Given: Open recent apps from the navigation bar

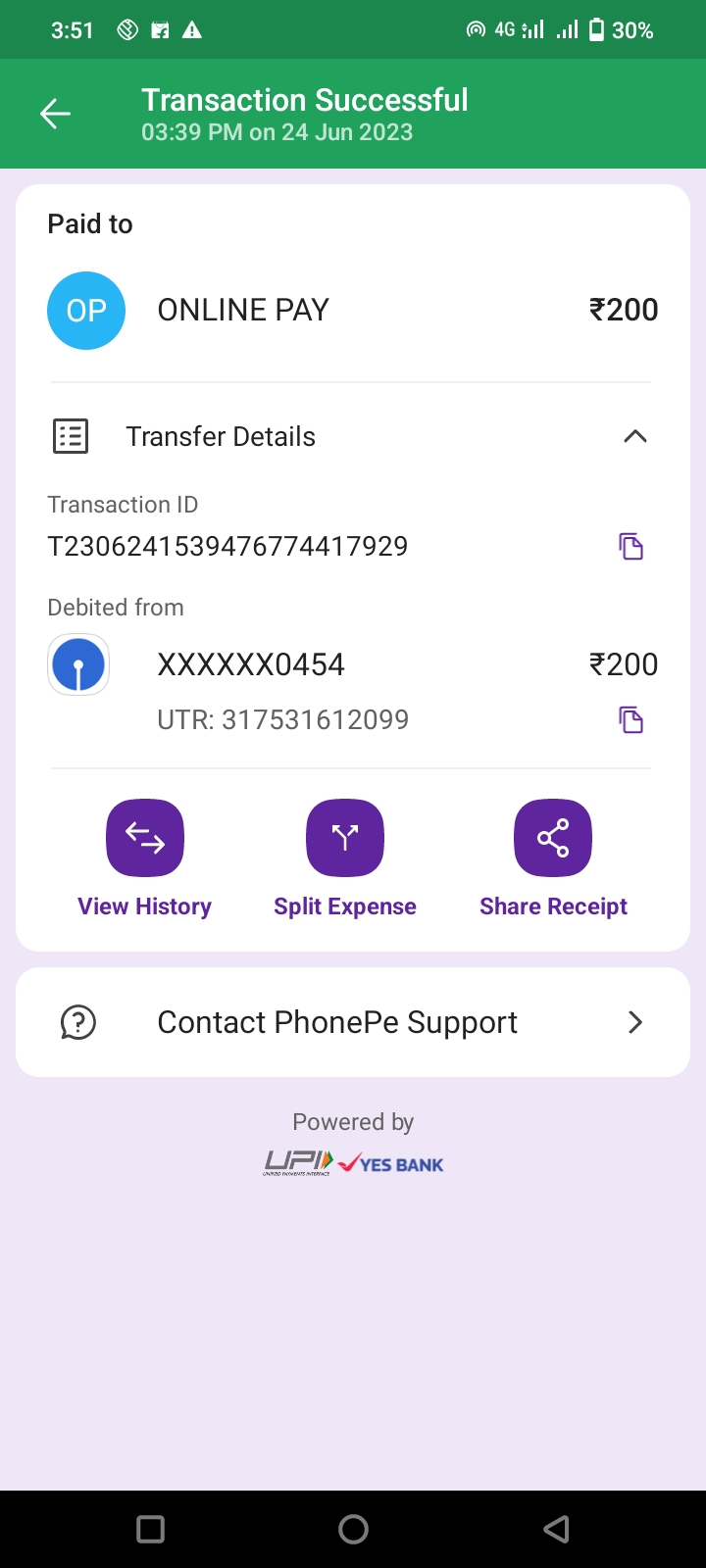Looking at the screenshot, I should [151, 1529].
